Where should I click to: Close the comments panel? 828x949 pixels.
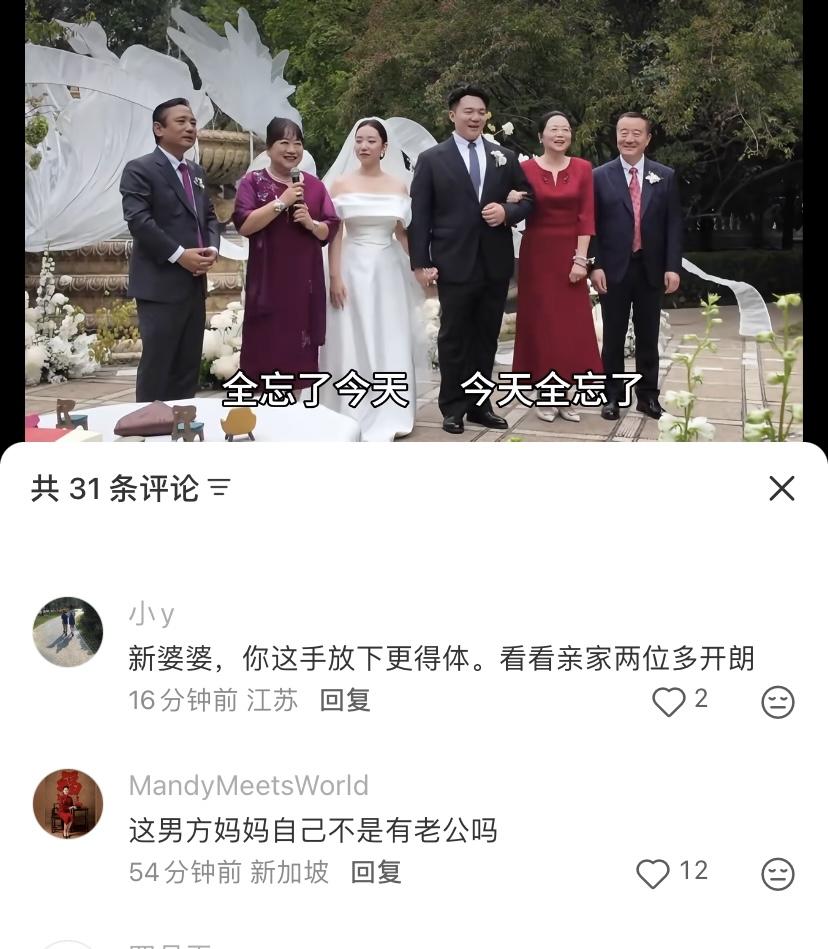click(781, 488)
